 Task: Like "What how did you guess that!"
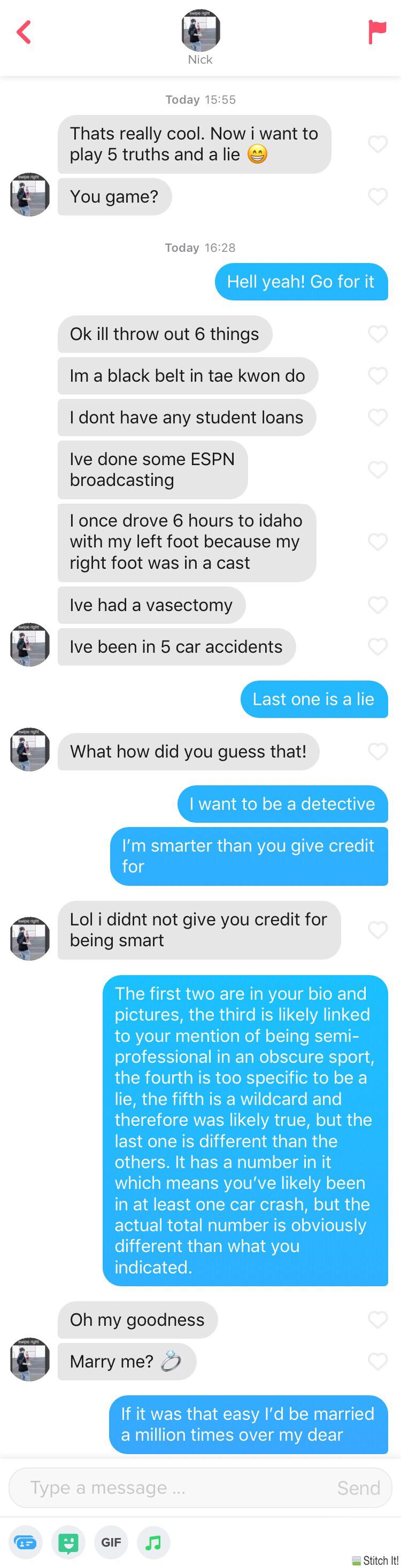pos(377,751)
